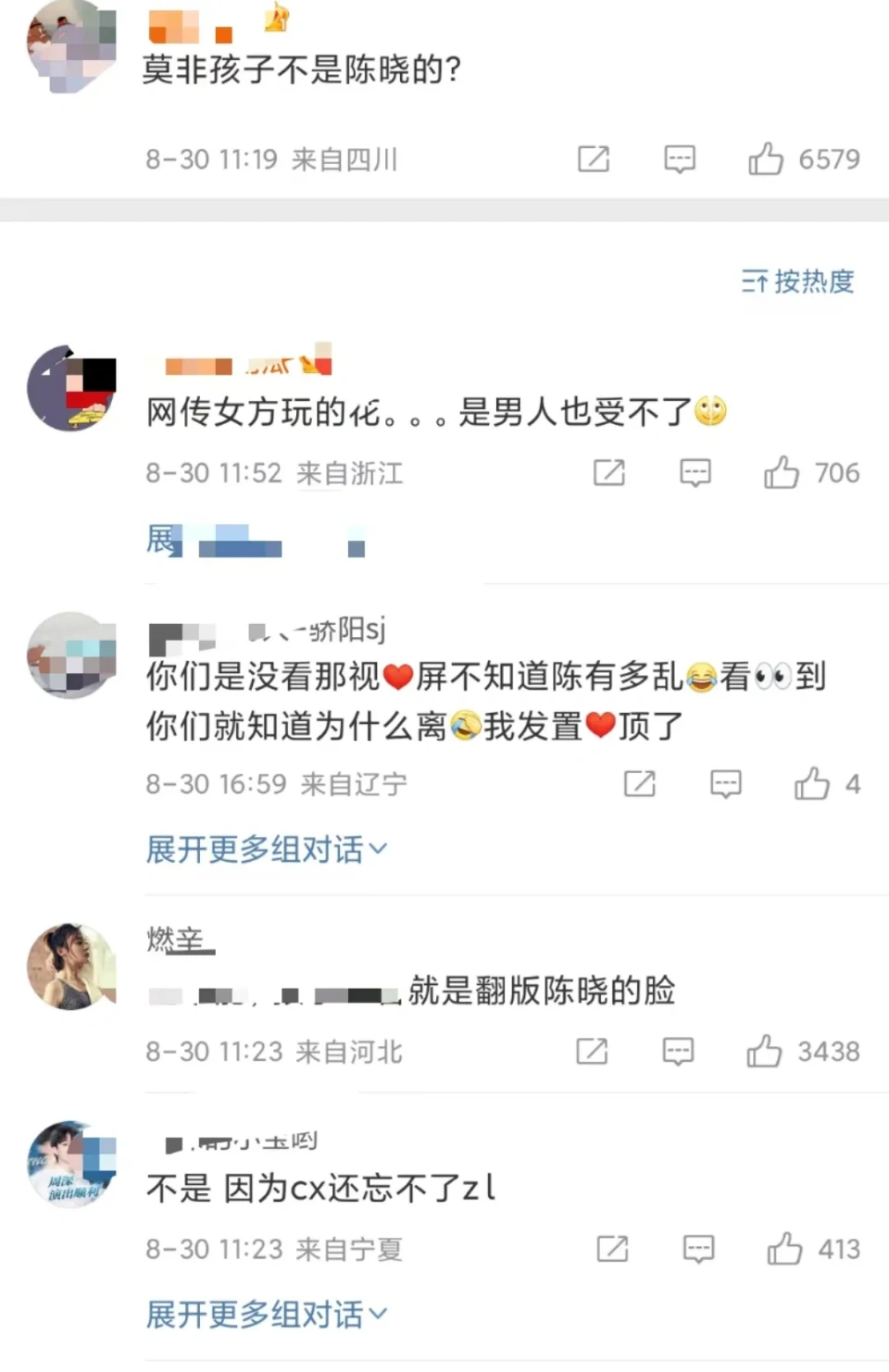Screen dimensions: 889x1372
Task: Share 燃辛's Hebei comment
Action: click(x=592, y=1052)
